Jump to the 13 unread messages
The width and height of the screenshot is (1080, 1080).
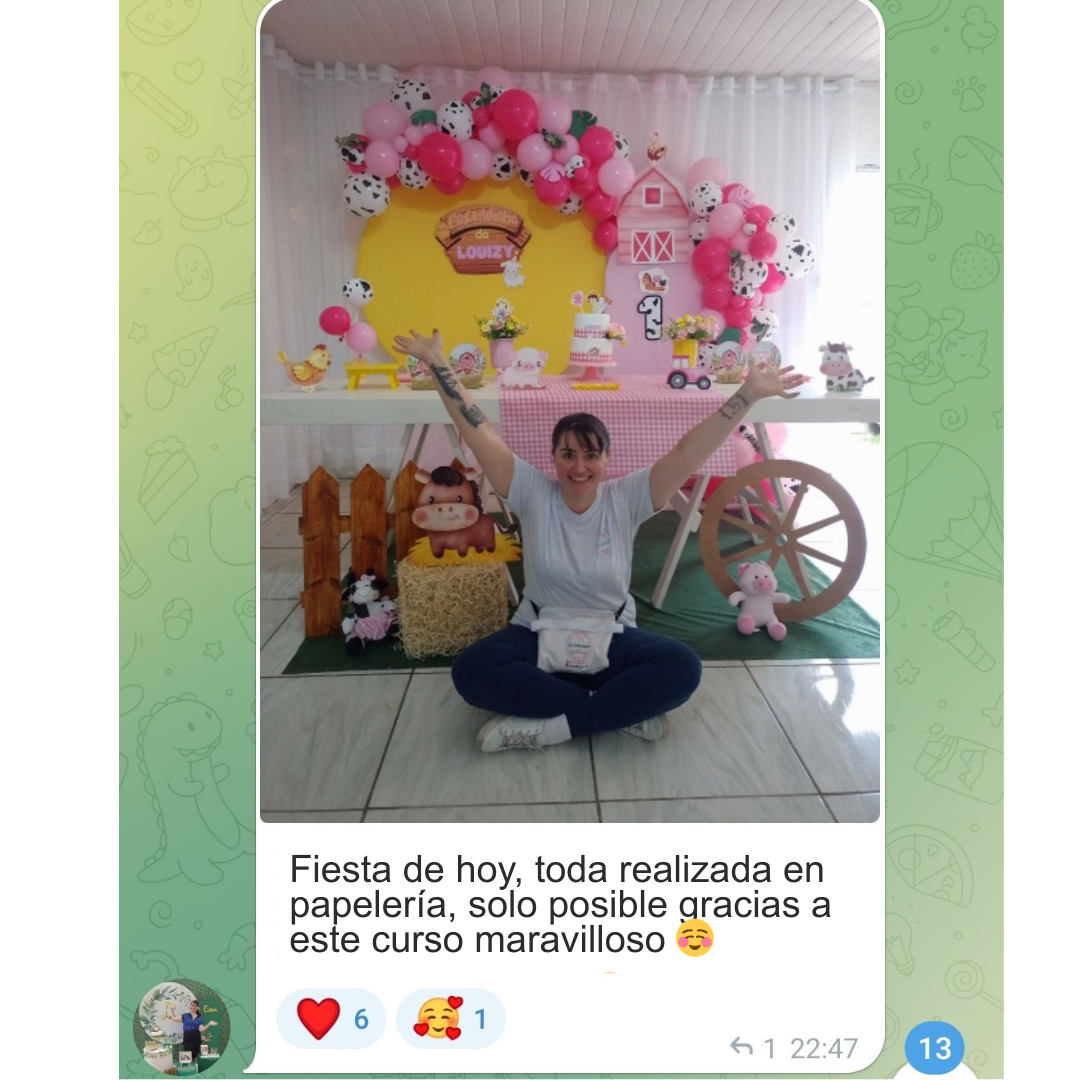pyautogui.click(x=934, y=1049)
